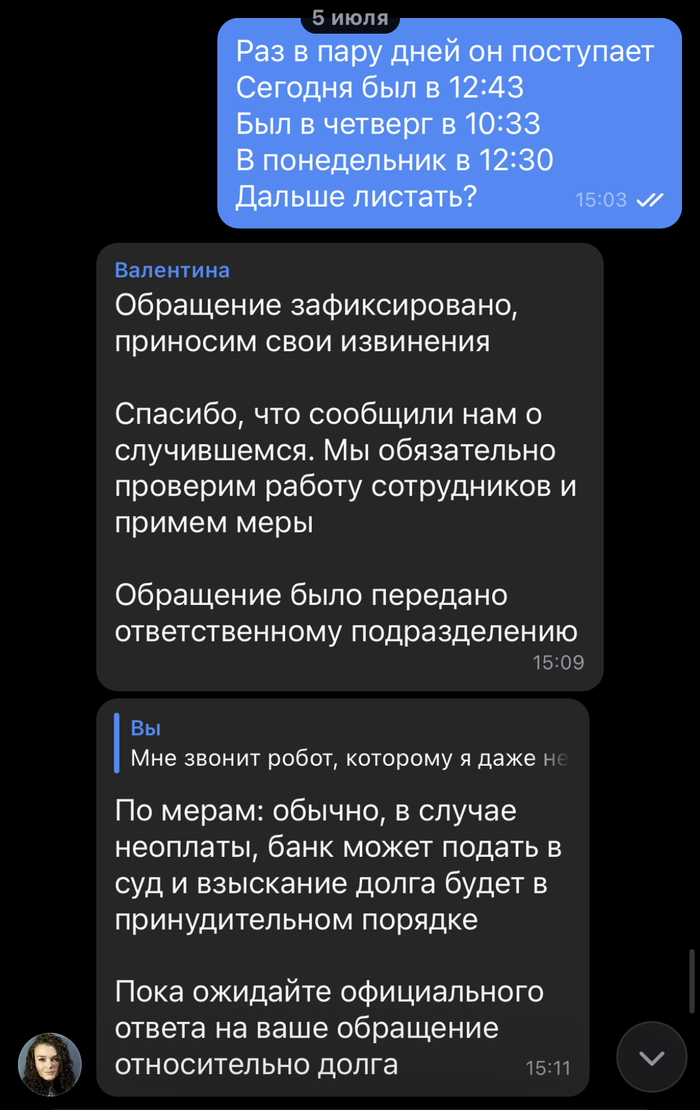Open Valentina's profile avatar
This screenshot has height=1110, width=700.
click(x=50, y=1064)
